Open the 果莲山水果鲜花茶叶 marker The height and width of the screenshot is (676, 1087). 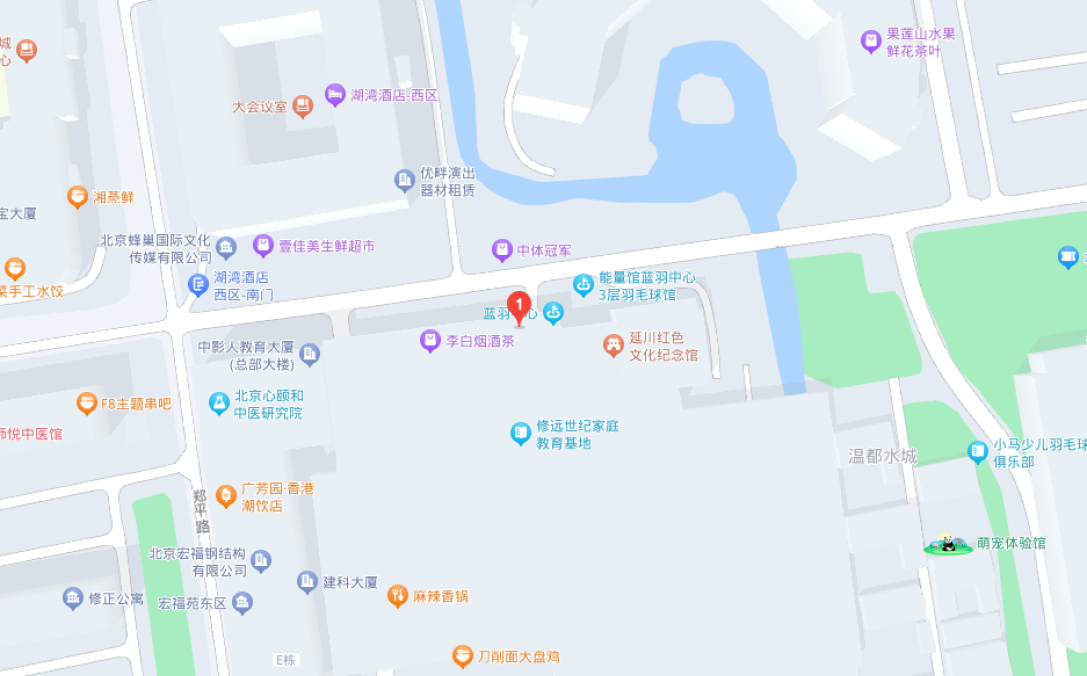[x=871, y=41]
